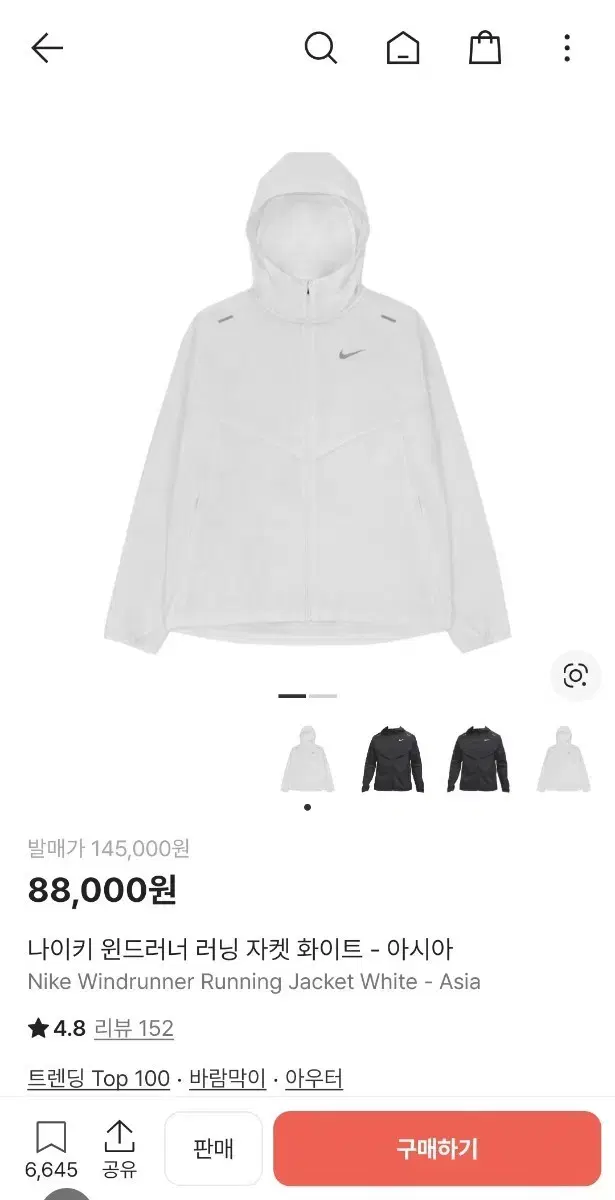The width and height of the screenshot is (615, 1200).
Task: Tap the 판매 sell button
Action: [213, 1148]
